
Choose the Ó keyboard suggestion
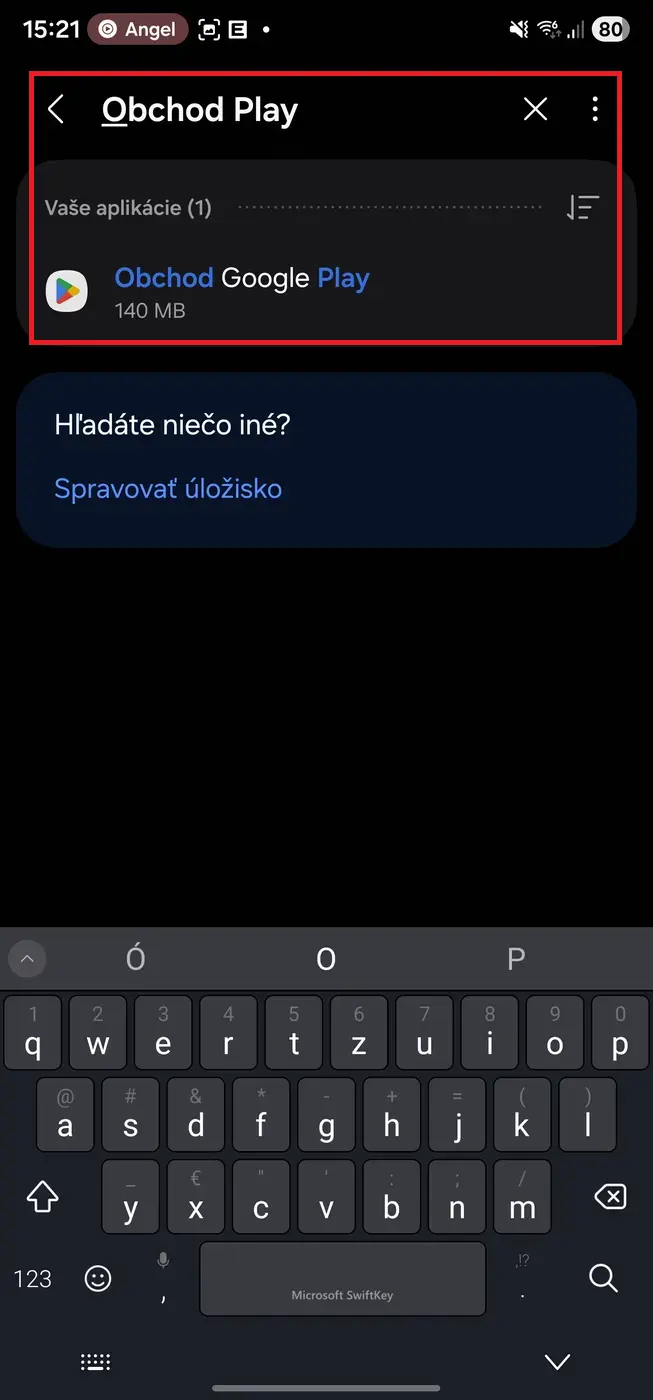point(136,960)
